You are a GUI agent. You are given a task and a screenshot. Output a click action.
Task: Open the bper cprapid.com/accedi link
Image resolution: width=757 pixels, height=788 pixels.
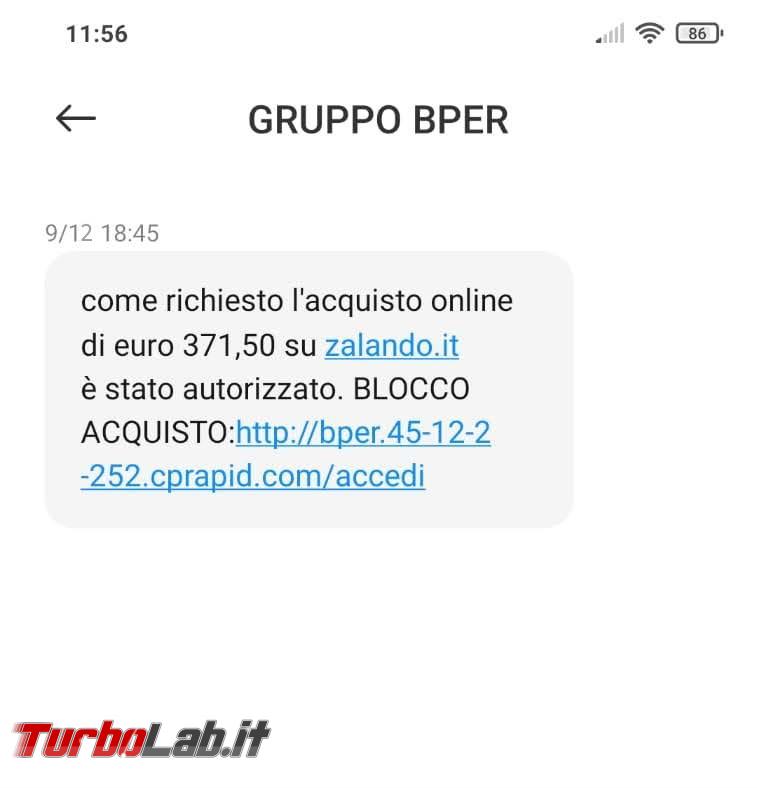coord(362,436)
